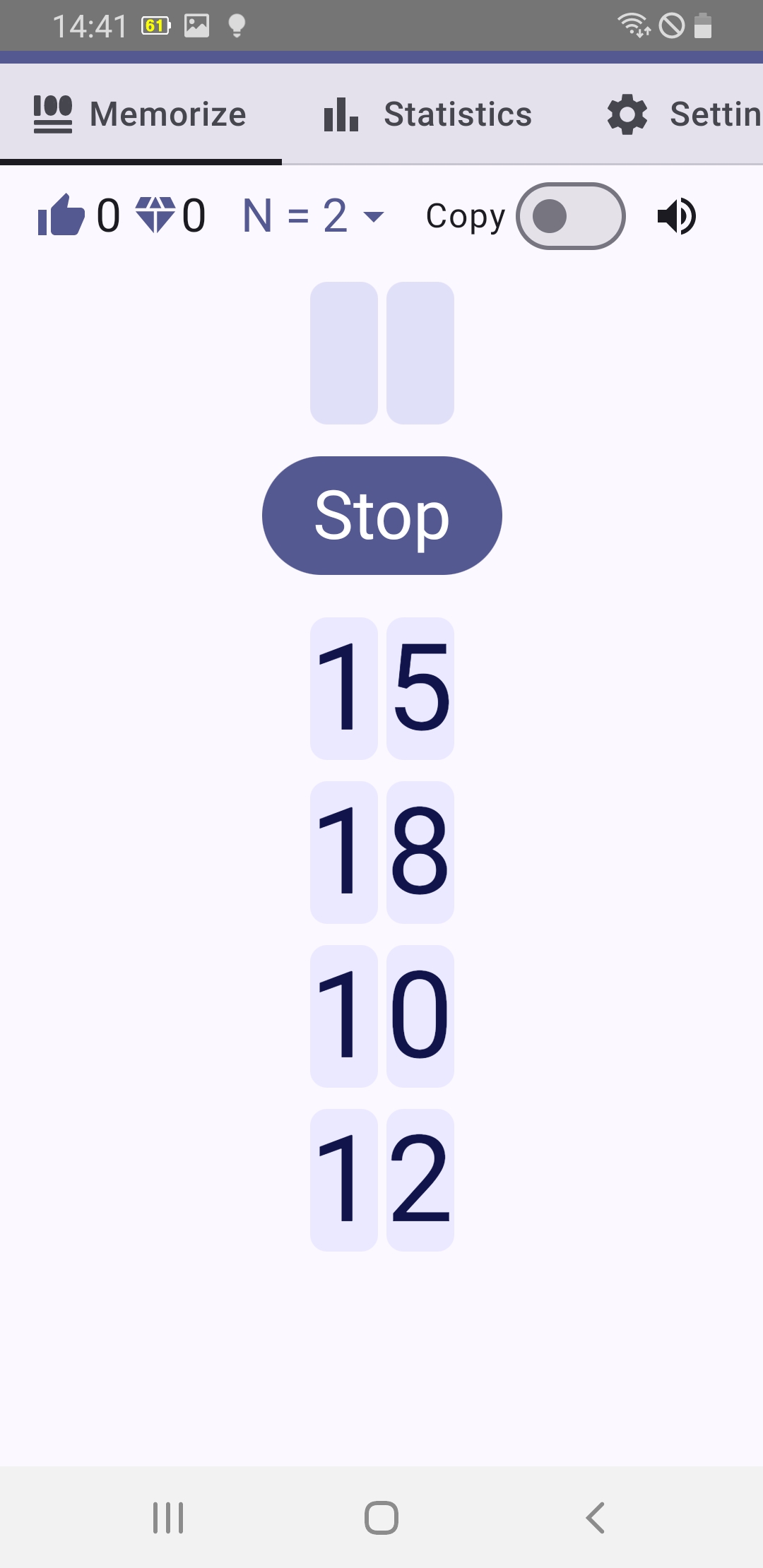Mute the sound with the speaker icon
Viewport: 763px width, 1568px height.
pos(676,216)
